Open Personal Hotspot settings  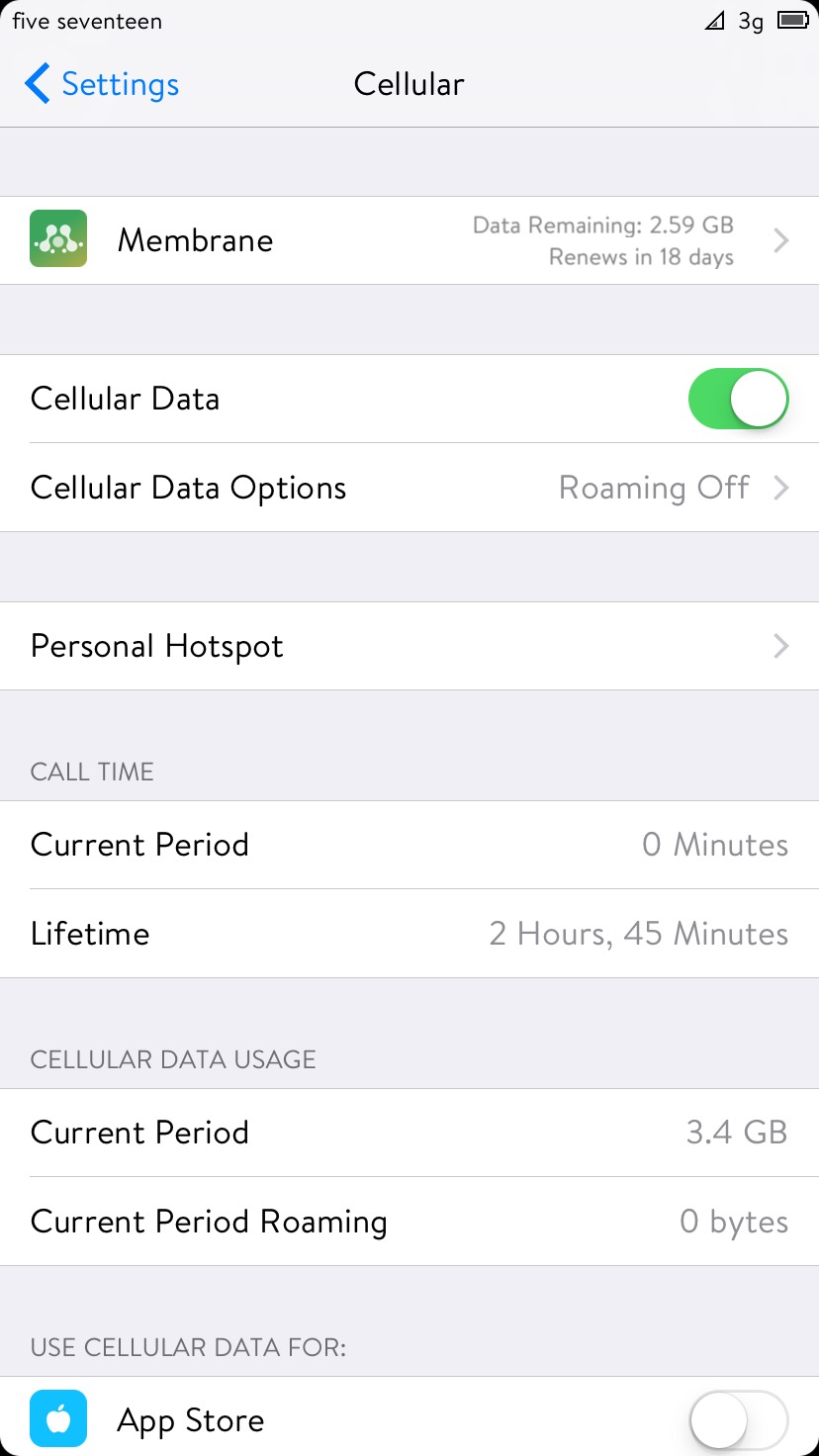(409, 646)
